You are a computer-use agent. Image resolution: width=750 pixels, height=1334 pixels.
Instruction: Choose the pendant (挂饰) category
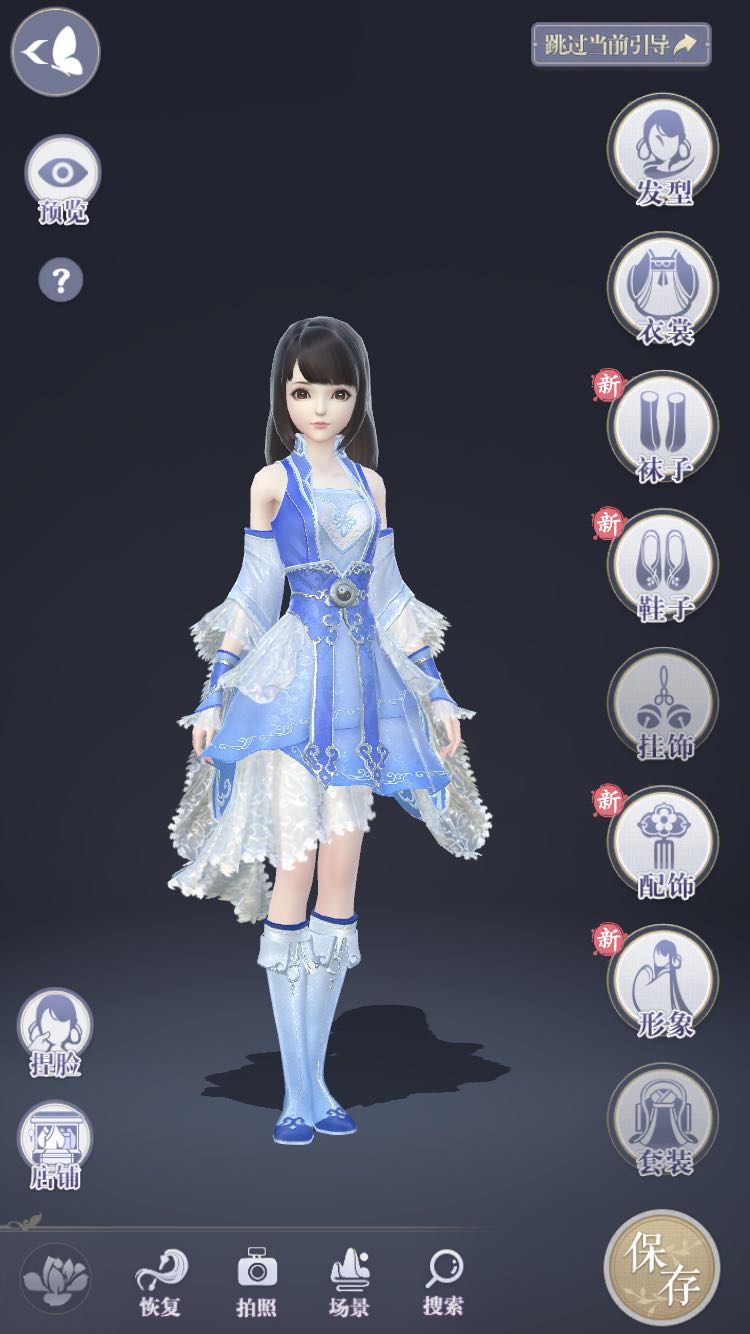(x=662, y=703)
